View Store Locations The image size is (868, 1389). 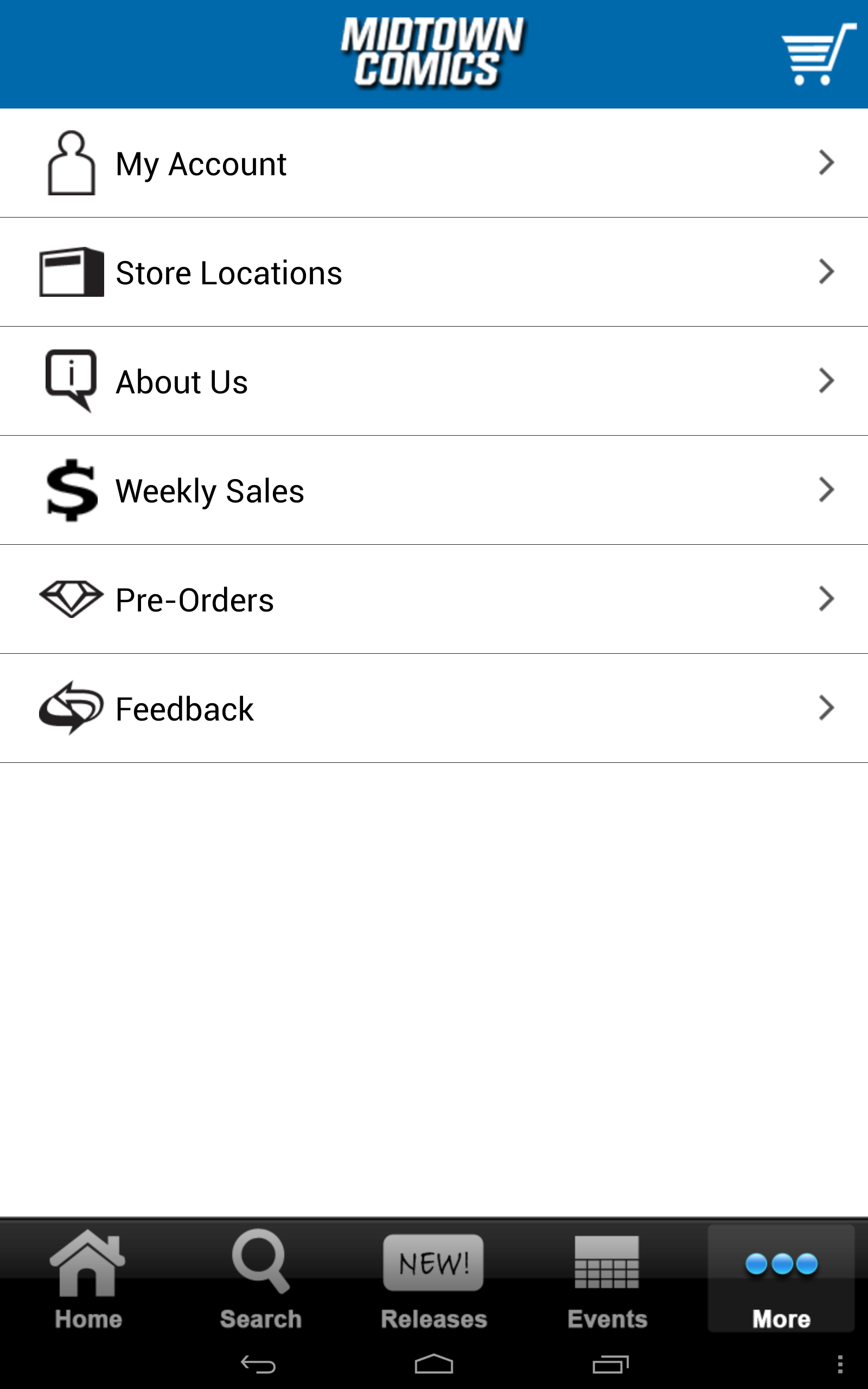click(x=434, y=272)
